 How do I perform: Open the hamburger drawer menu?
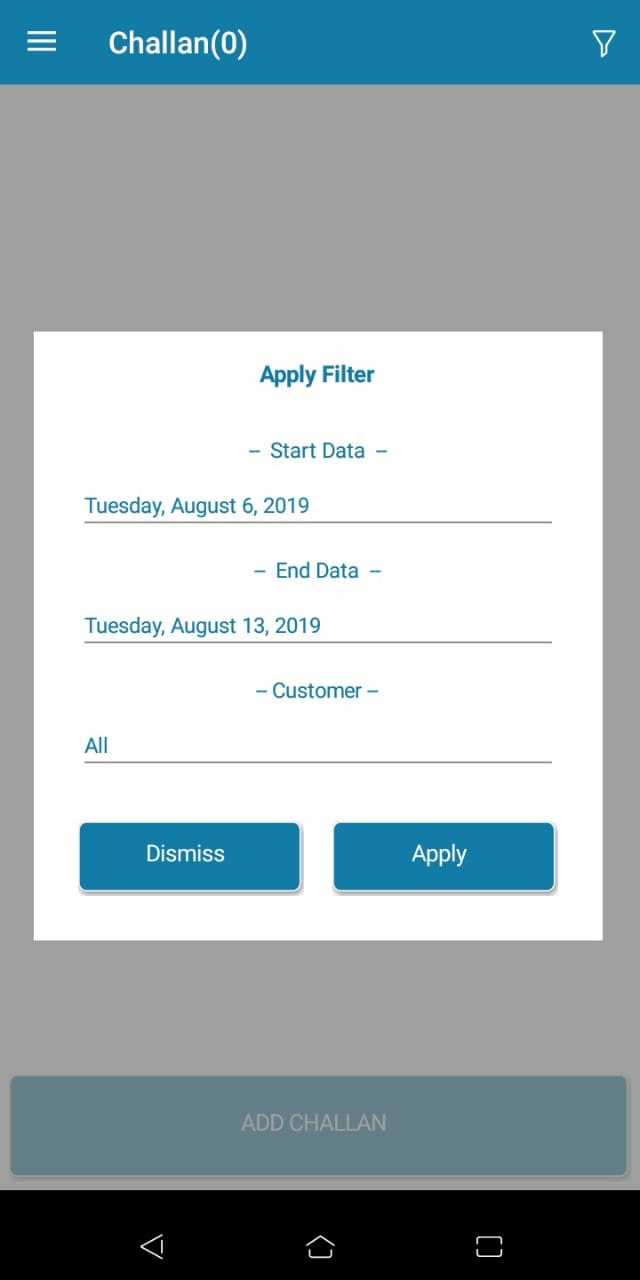click(41, 42)
